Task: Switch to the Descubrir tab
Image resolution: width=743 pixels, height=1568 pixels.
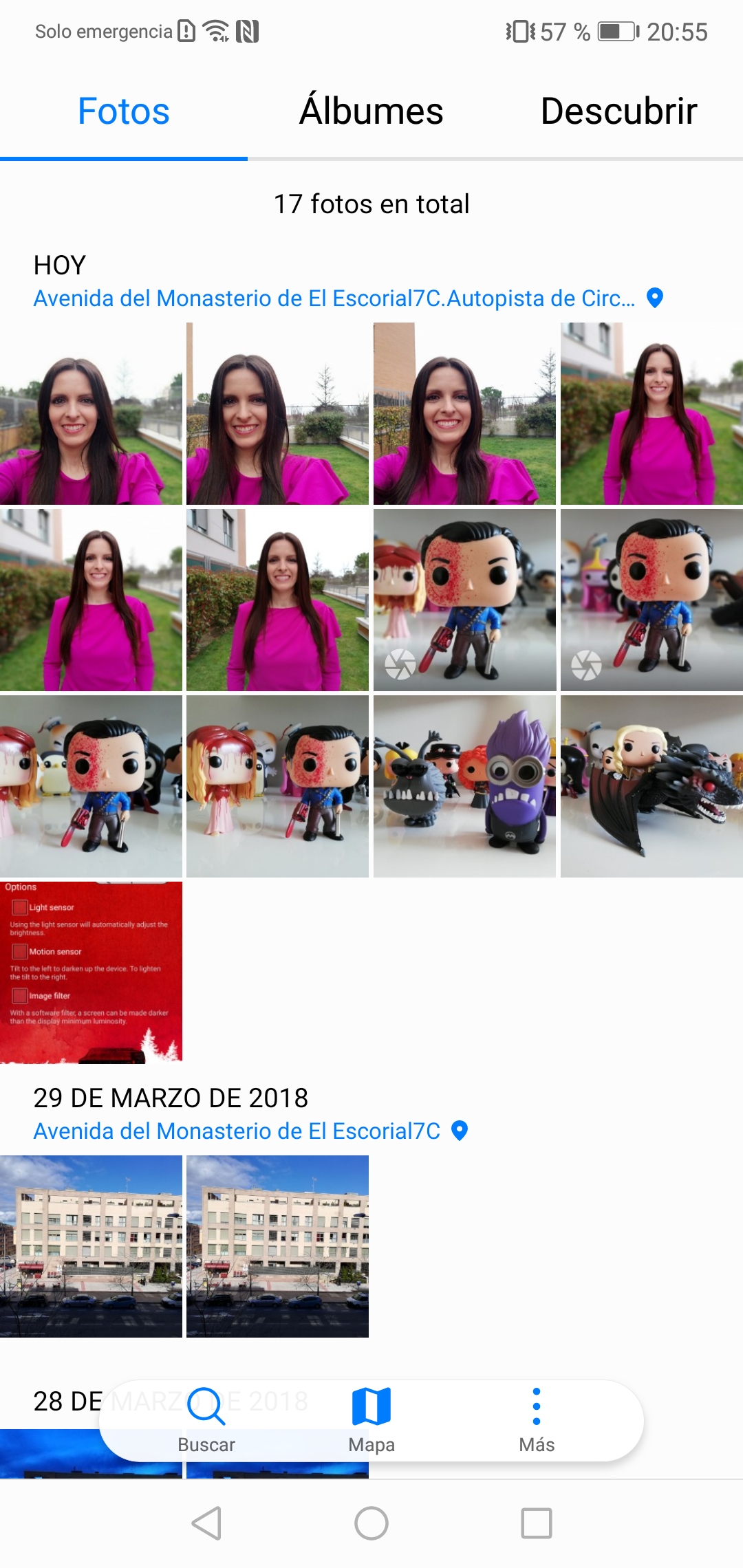Action: tap(619, 111)
